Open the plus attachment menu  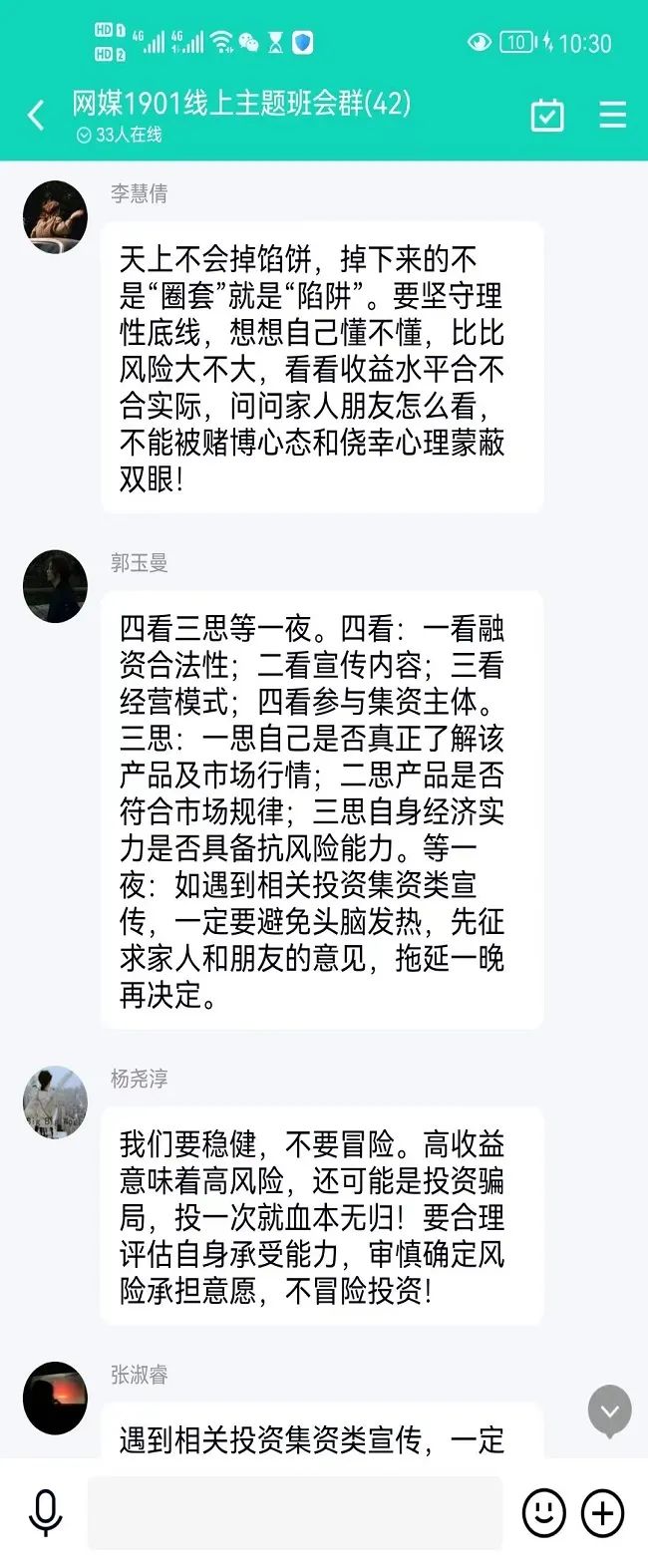coord(602,1513)
